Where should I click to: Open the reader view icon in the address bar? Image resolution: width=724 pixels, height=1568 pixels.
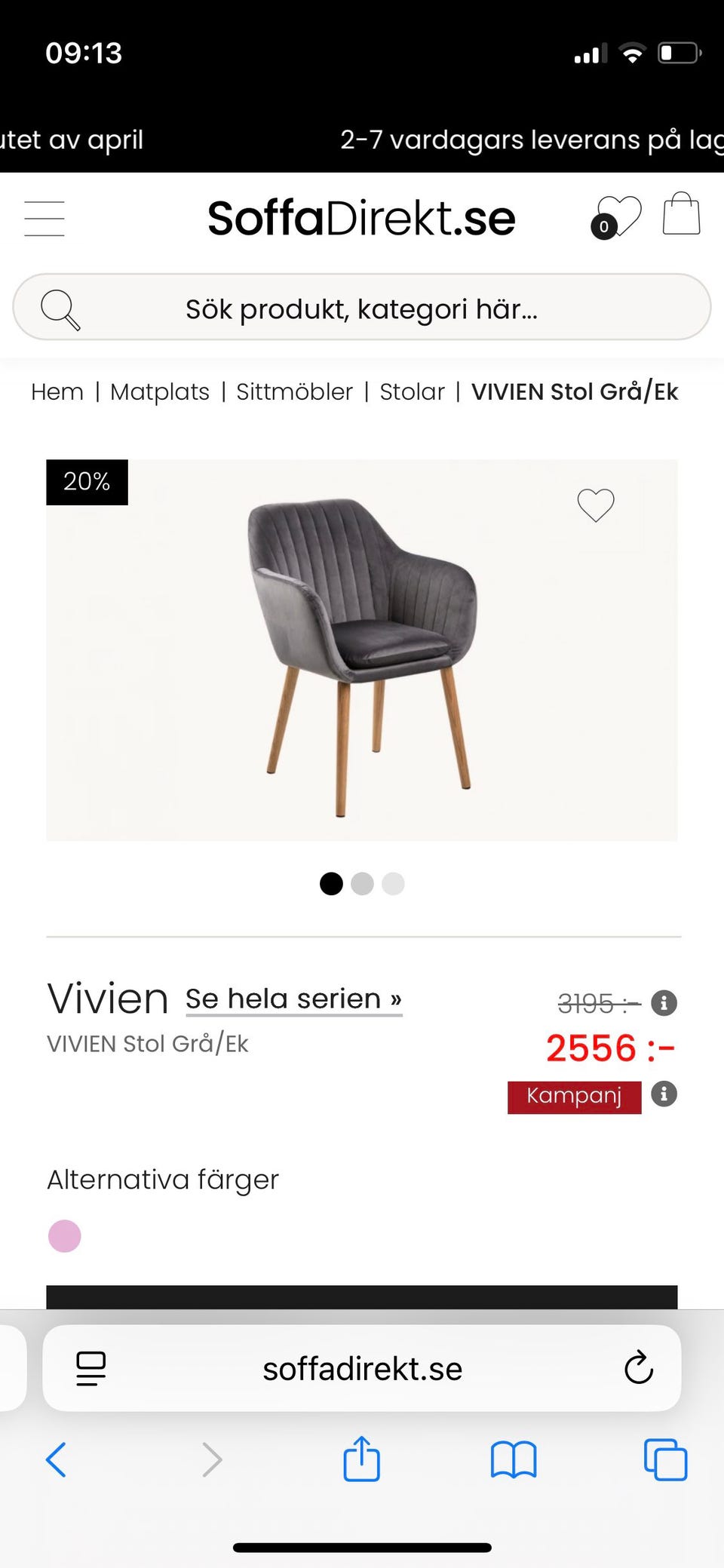tap(90, 1368)
